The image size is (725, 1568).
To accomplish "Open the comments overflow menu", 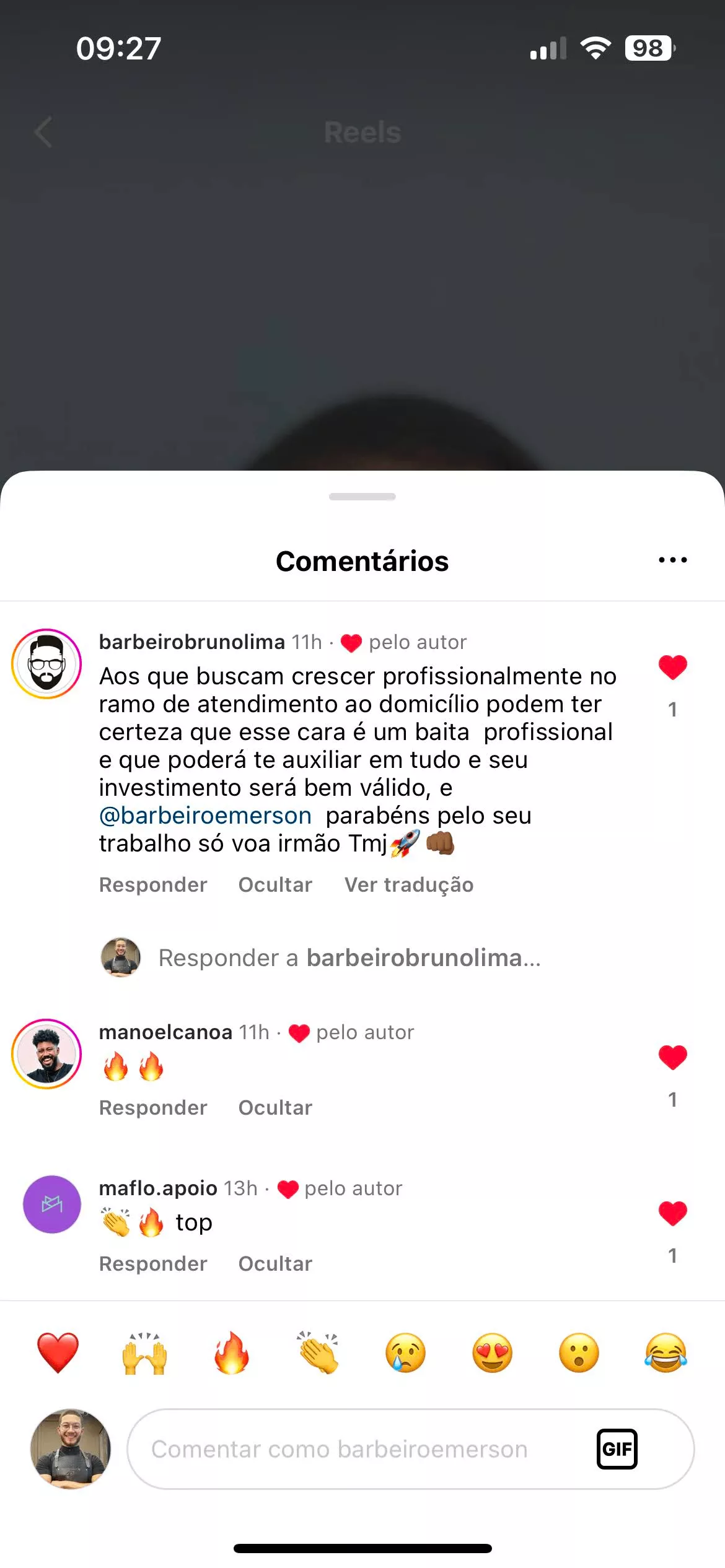I will coord(672,560).
